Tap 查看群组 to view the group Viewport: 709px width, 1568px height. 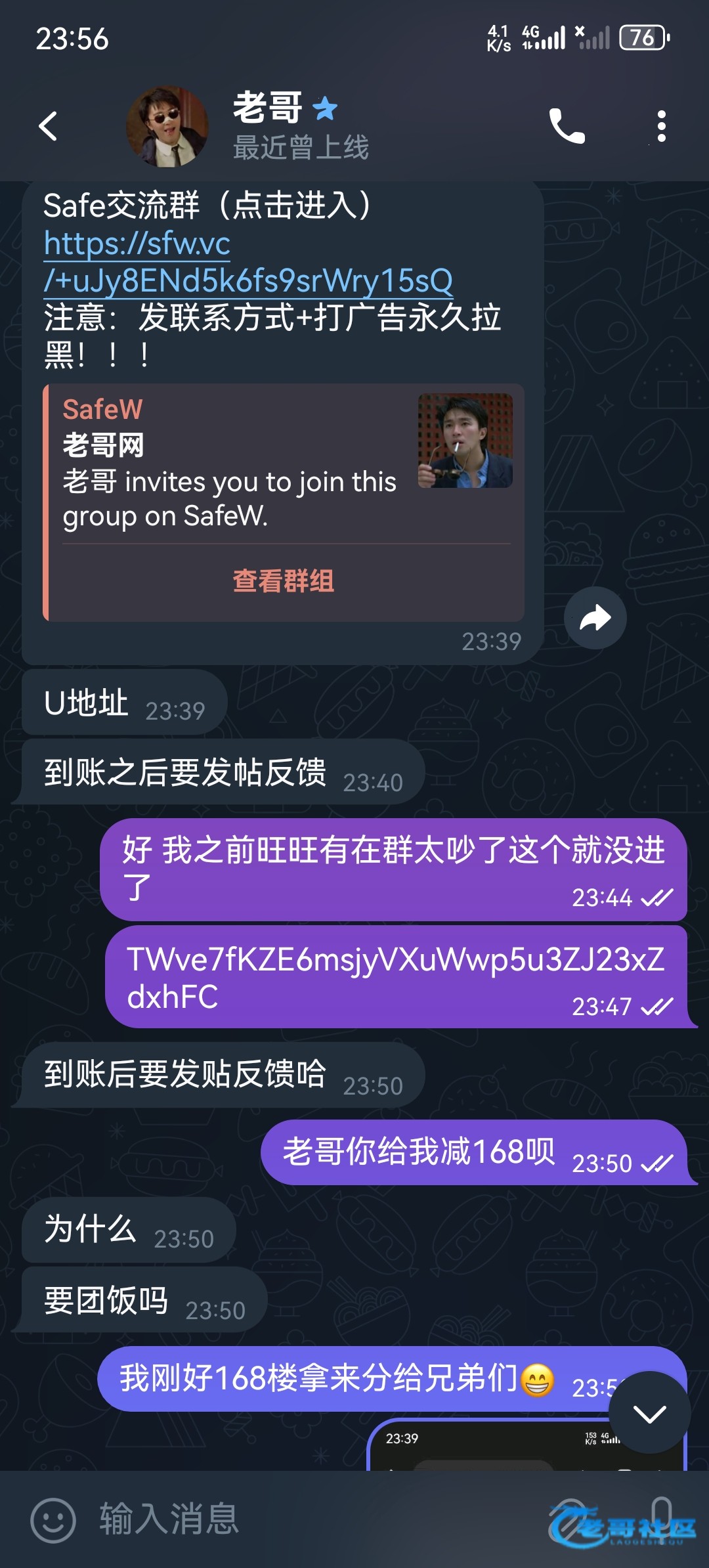[284, 581]
